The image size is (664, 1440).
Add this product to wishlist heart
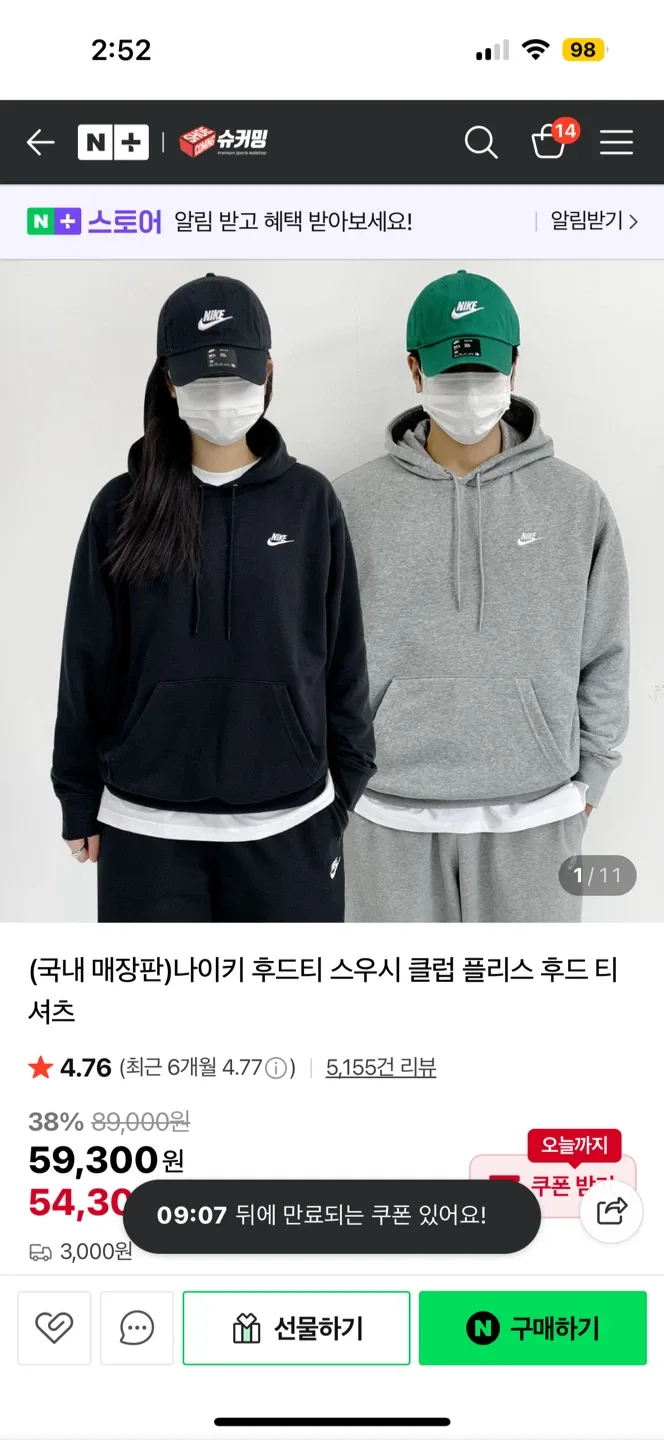(54, 1328)
